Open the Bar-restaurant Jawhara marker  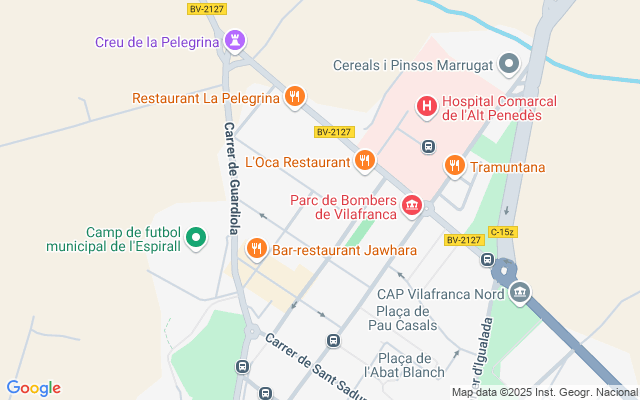point(257,247)
